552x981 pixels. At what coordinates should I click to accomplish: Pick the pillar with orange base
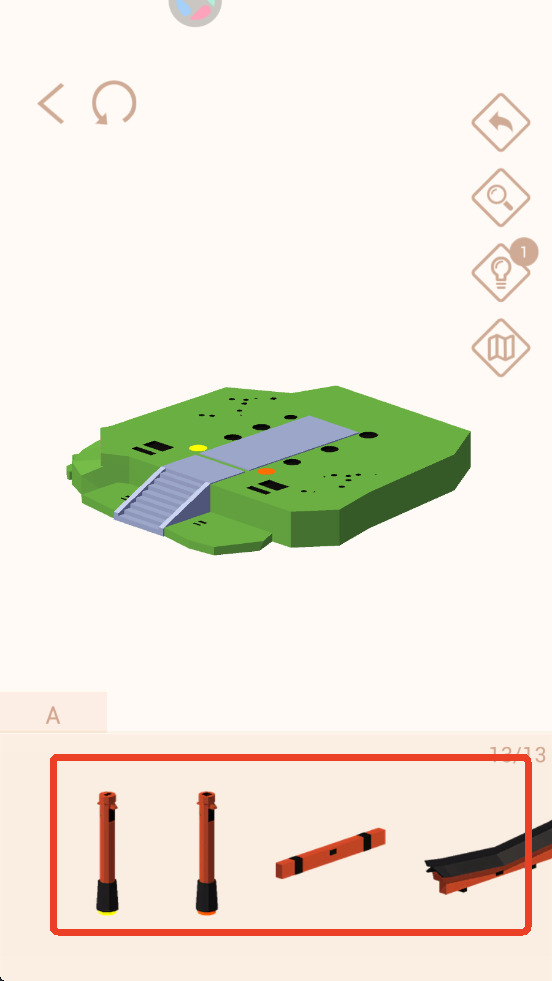(207, 853)
